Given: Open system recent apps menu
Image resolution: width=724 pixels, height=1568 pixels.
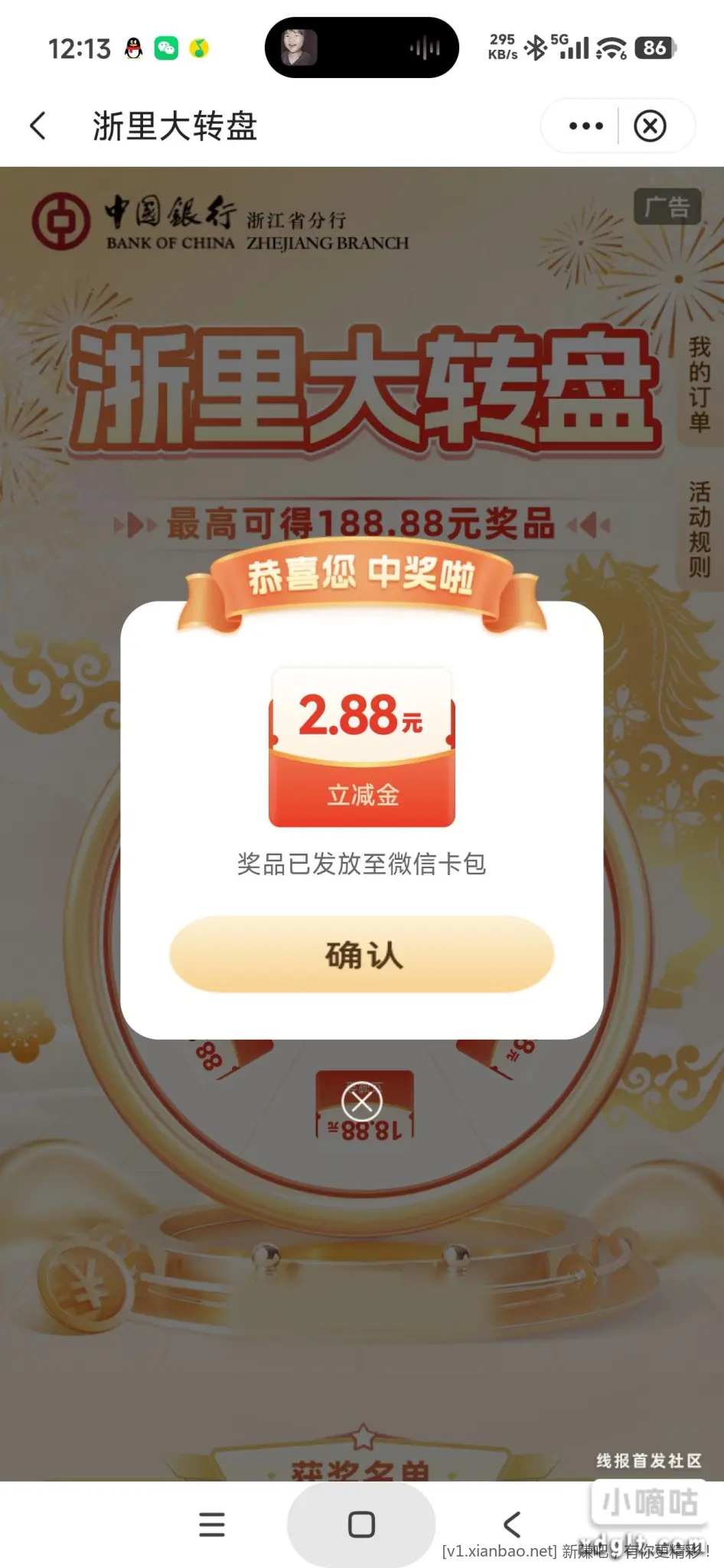Looking at the screenshot, I should coord(212,1524).
